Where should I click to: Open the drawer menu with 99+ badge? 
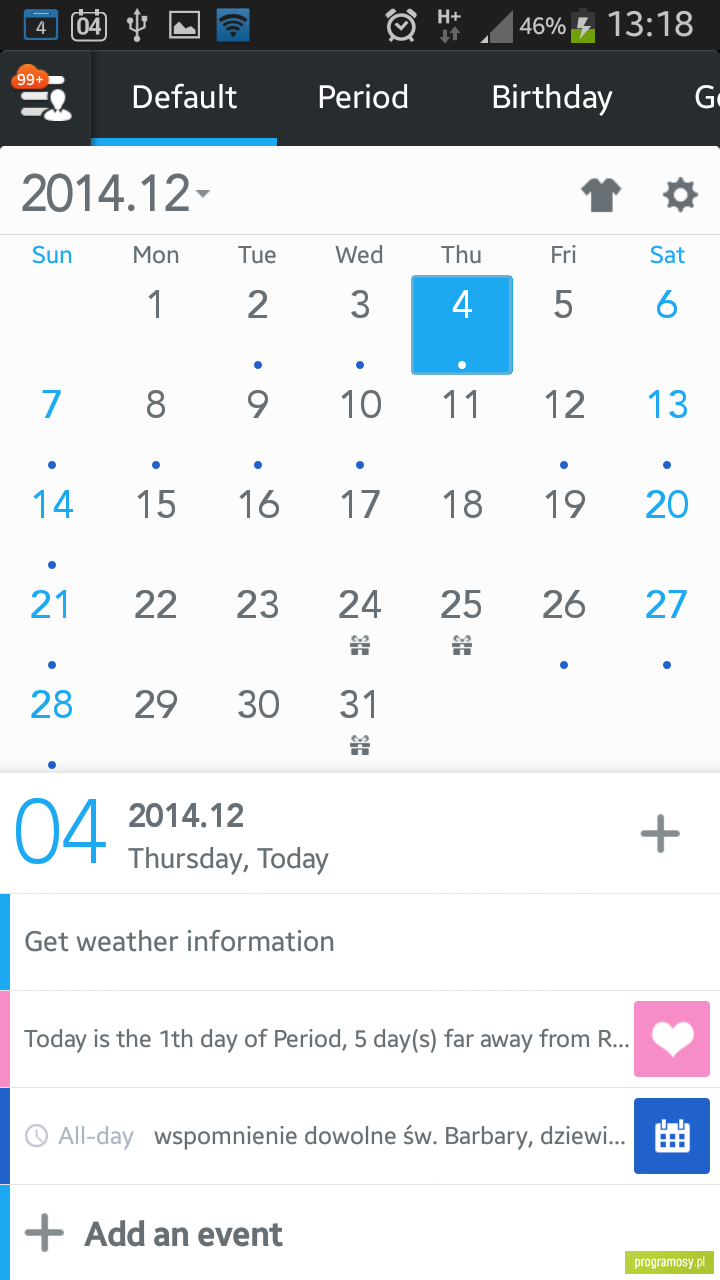44,97
